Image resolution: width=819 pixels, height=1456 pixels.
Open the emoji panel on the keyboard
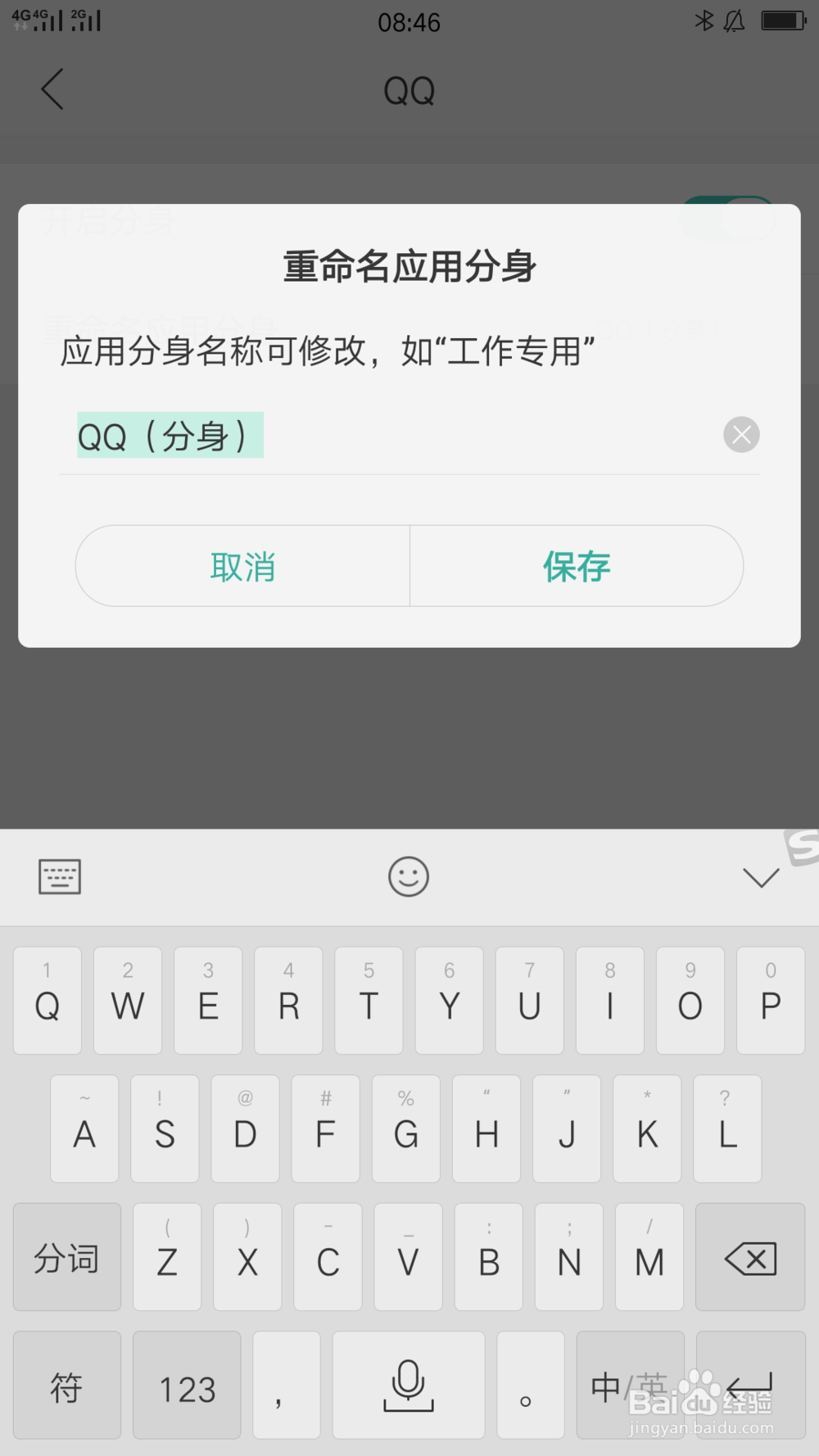coord(409,876)
